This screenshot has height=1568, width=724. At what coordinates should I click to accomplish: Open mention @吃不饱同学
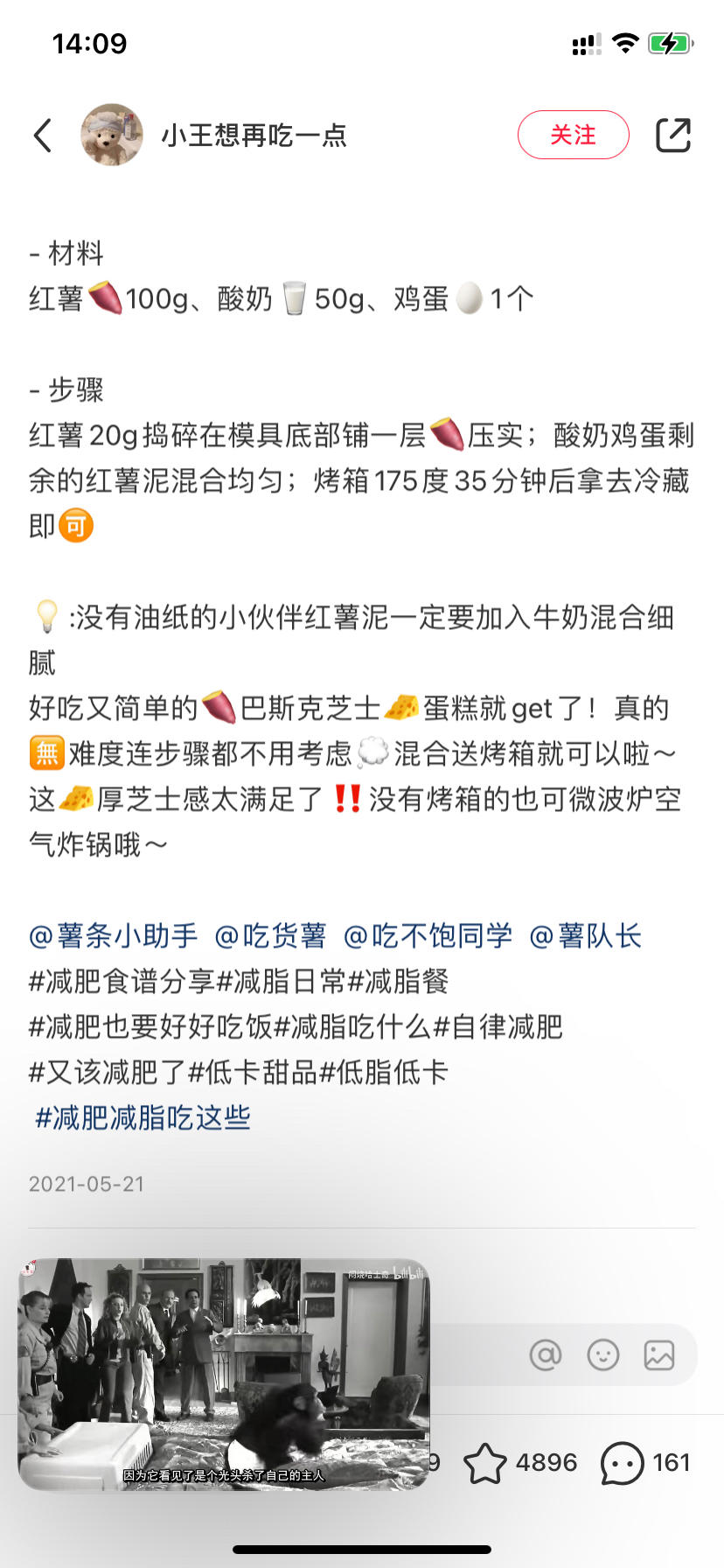point(428,936)
